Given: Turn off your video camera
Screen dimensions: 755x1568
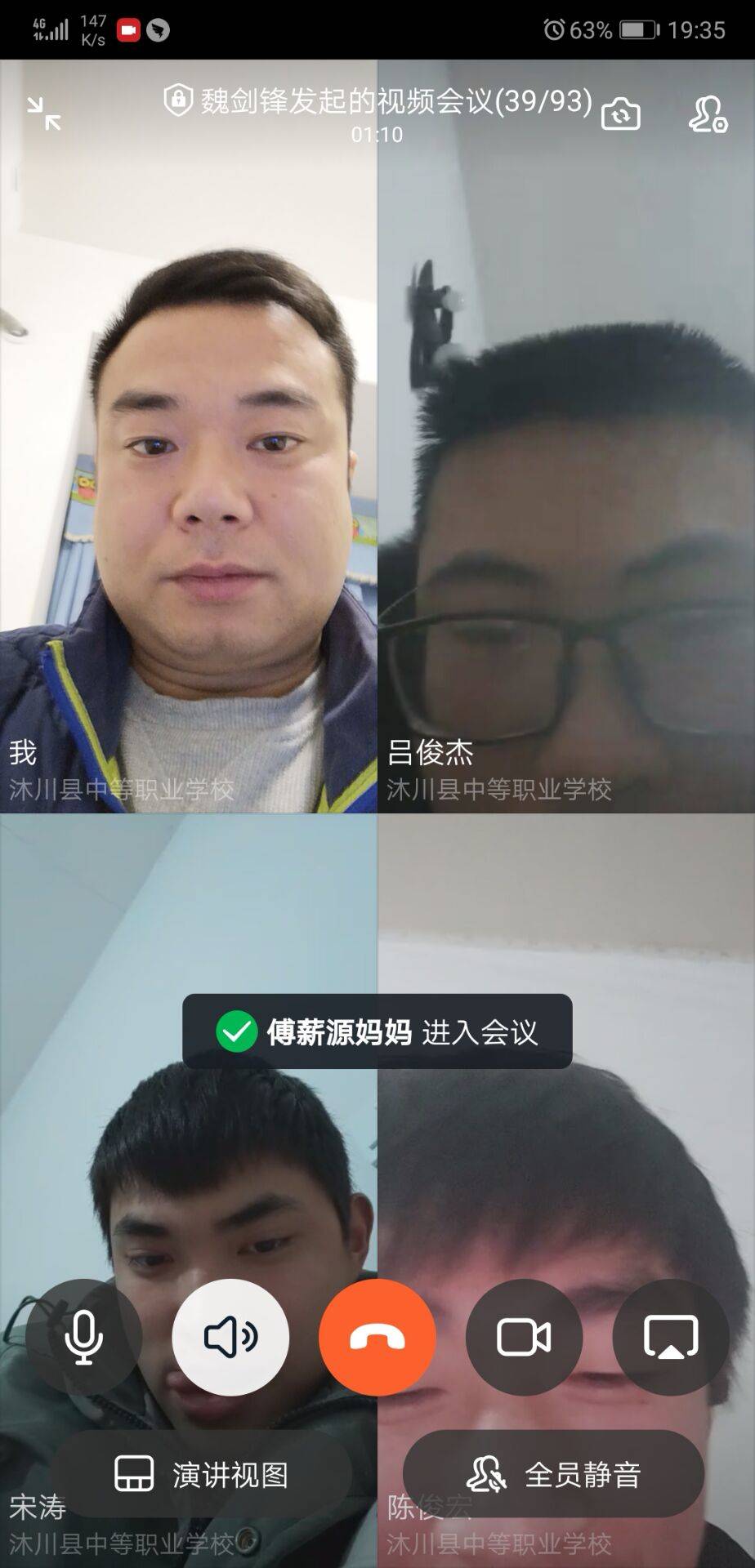Looking at the screenshot, I should coord(524,1338).
